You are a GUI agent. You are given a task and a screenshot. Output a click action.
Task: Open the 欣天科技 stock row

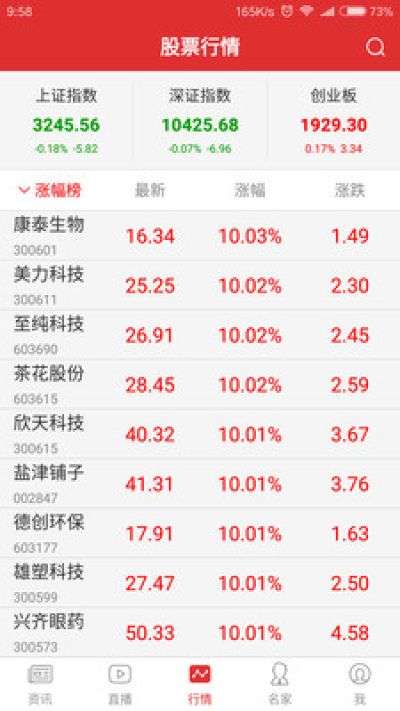coord(200,434)
